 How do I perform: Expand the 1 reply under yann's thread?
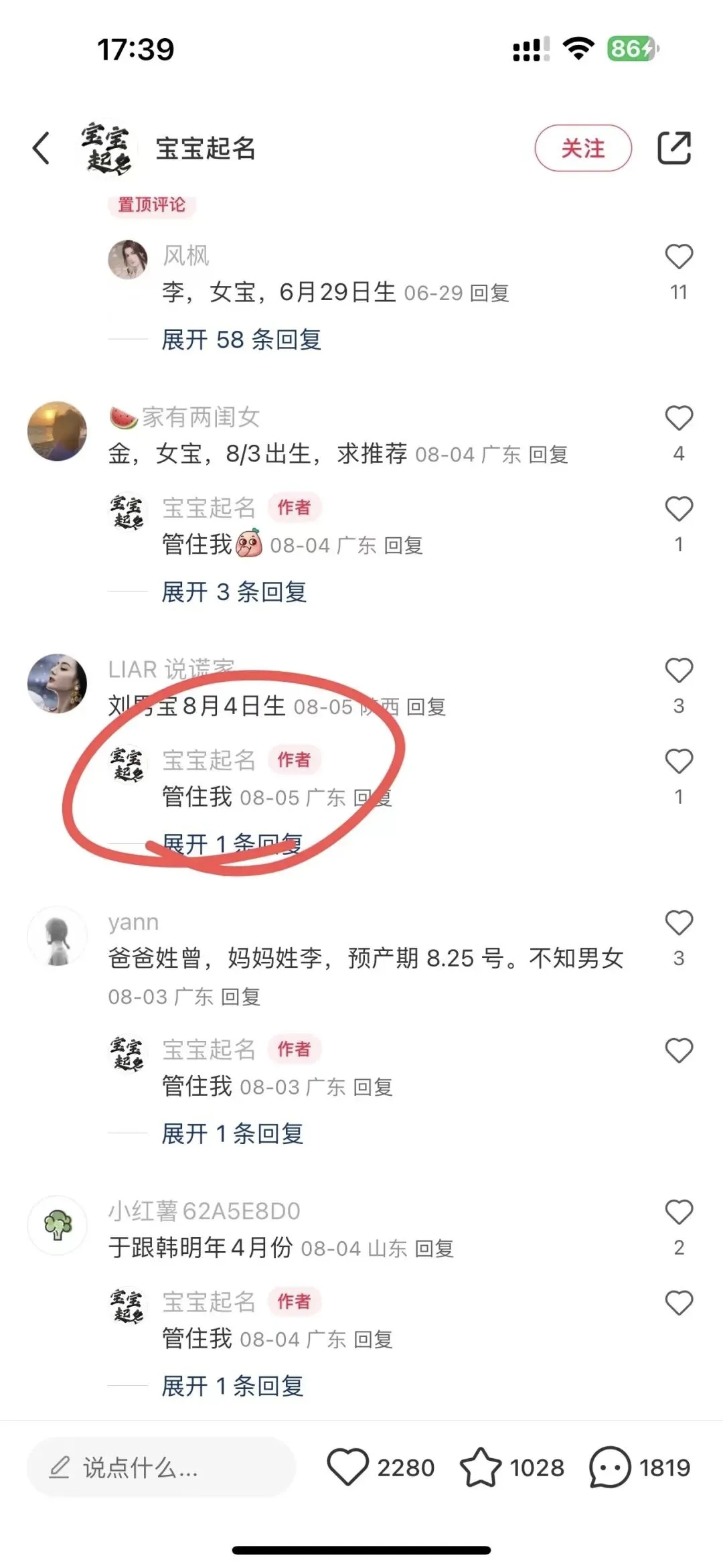[233, 1134]
